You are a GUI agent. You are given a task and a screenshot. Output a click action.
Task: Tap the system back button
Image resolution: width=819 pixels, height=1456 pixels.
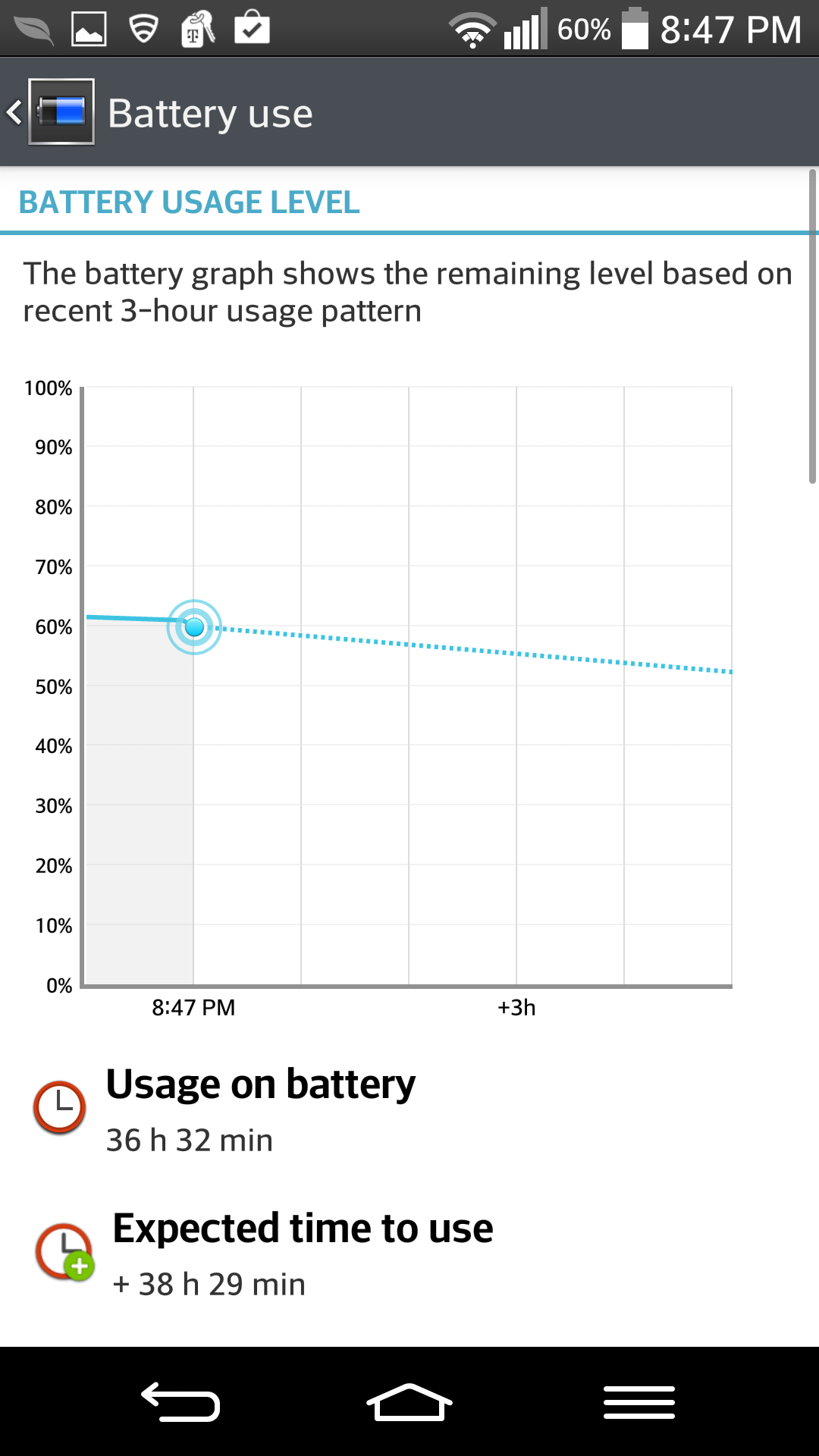pyautogui.click(x=180, y=1401)
